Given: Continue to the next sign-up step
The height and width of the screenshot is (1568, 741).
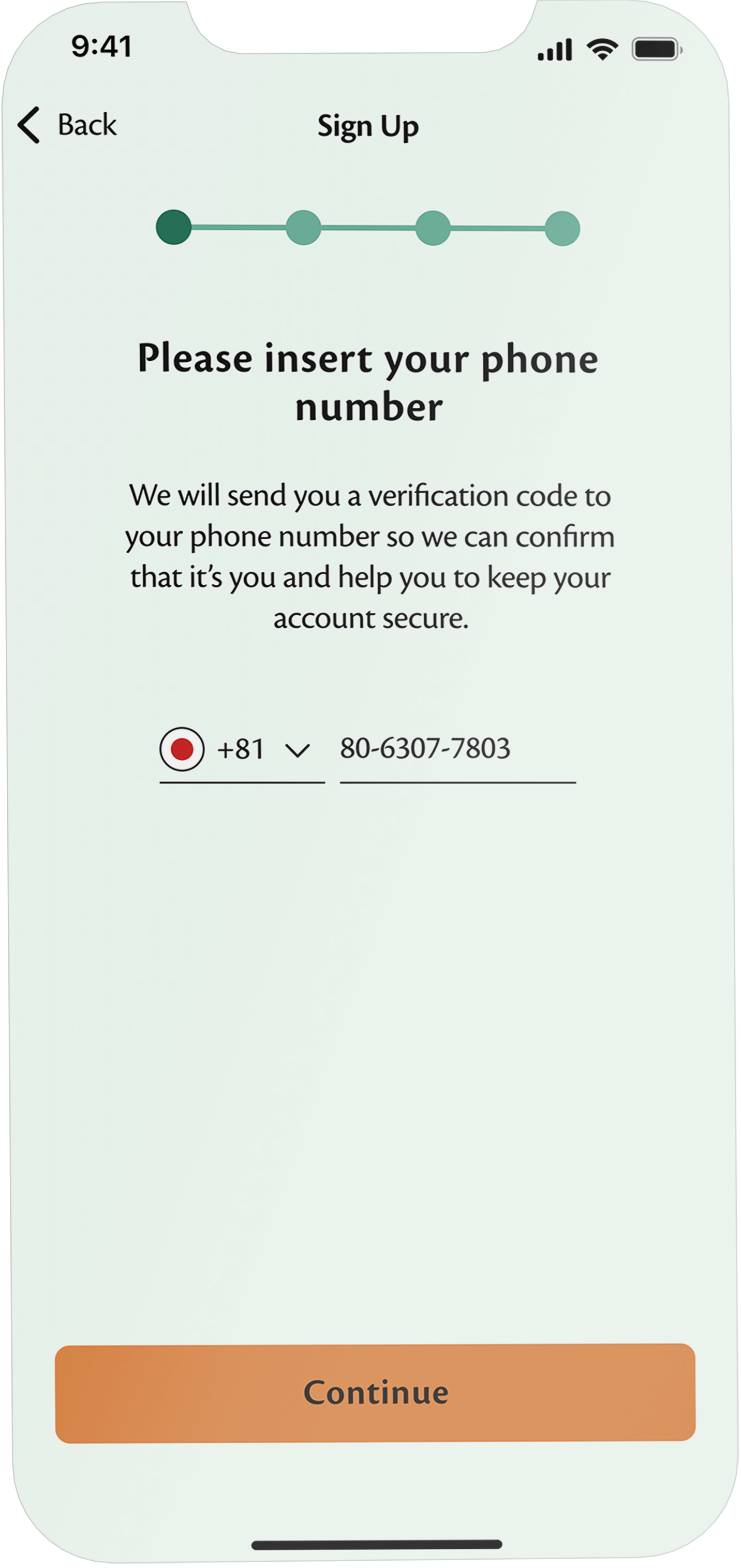Looking at the screenshot, I should point(375,1393).
